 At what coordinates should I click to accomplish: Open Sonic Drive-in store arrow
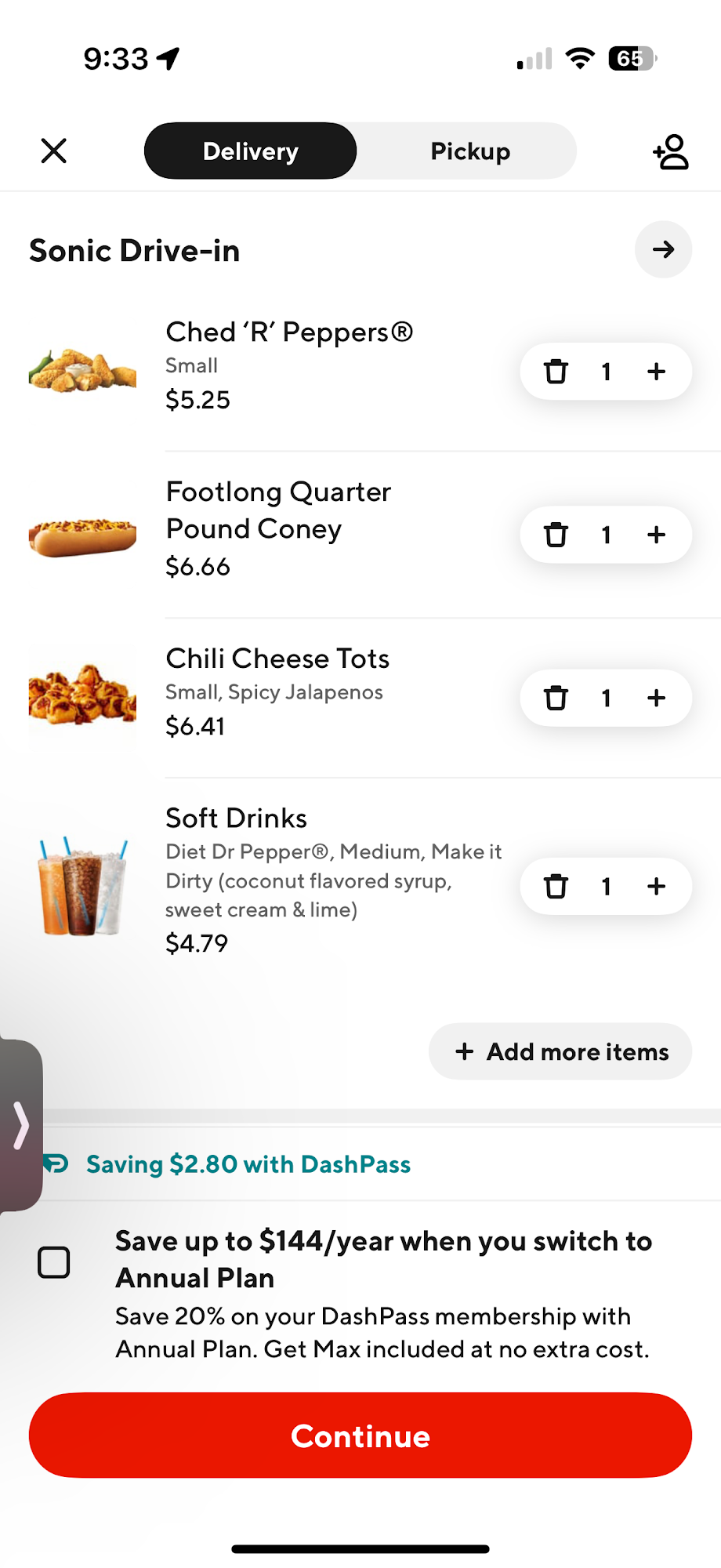[663, 250]
